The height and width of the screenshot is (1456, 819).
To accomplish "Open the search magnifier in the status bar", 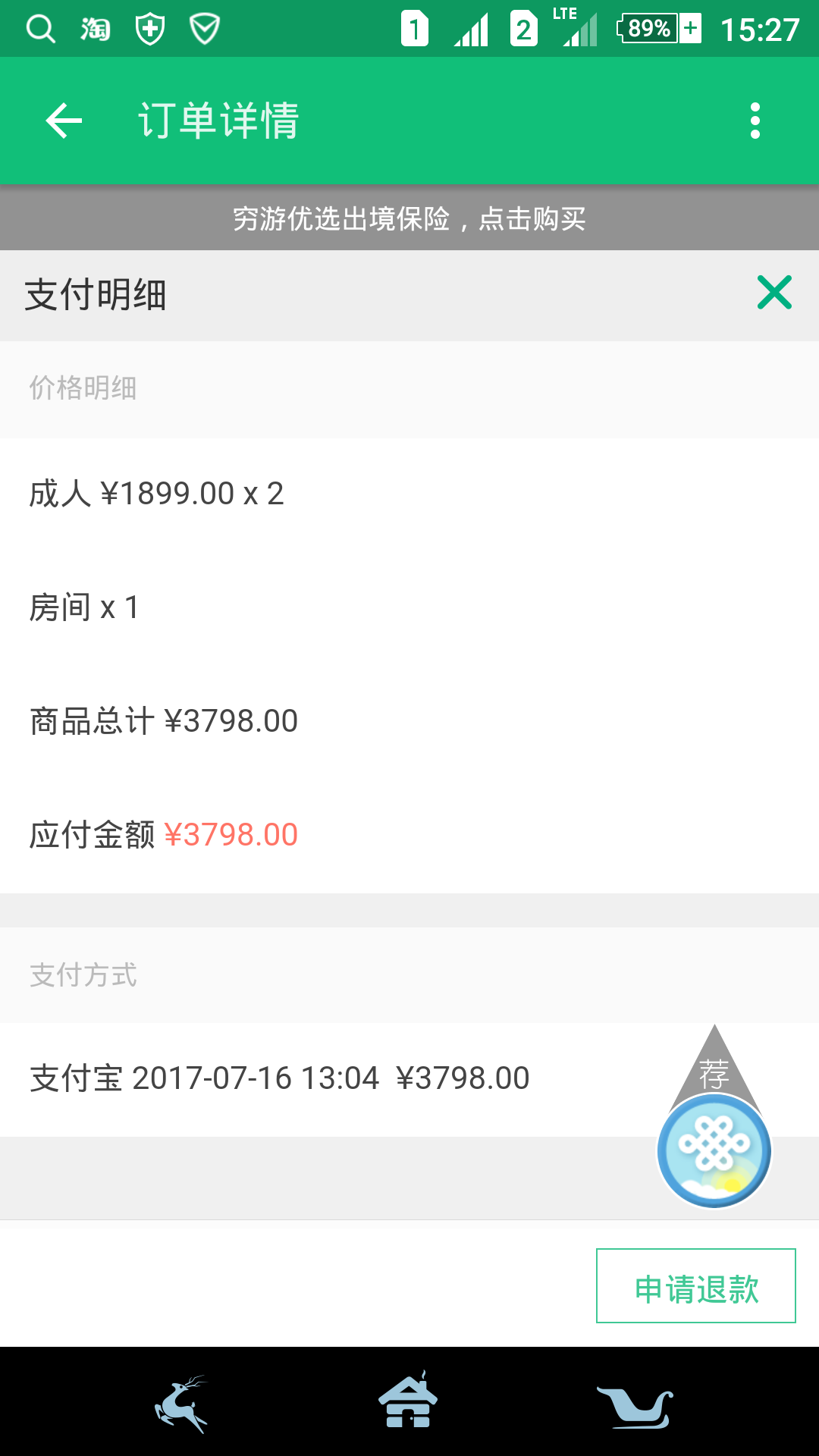I will tap(39, 29).
